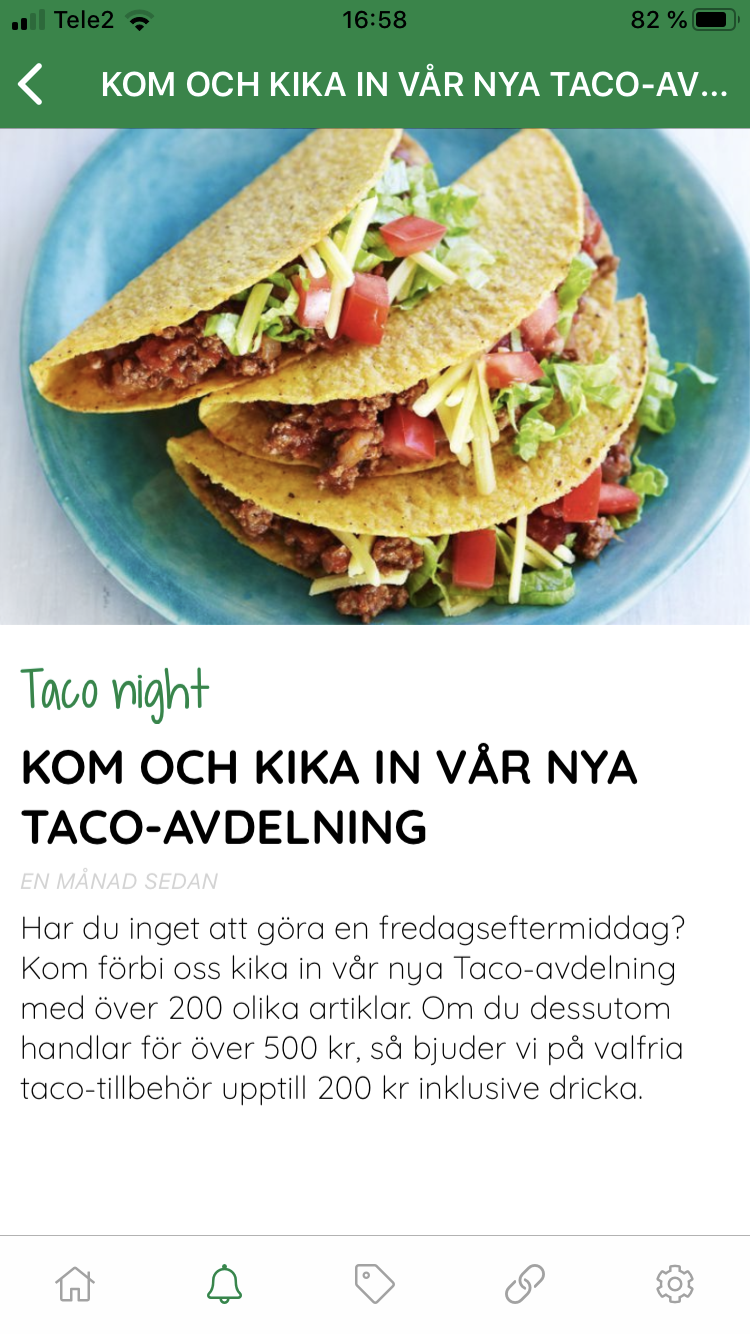This screenshot has width=750, height=1334.
Task: Go back using the header arrow
Action: tap(32, 85)
